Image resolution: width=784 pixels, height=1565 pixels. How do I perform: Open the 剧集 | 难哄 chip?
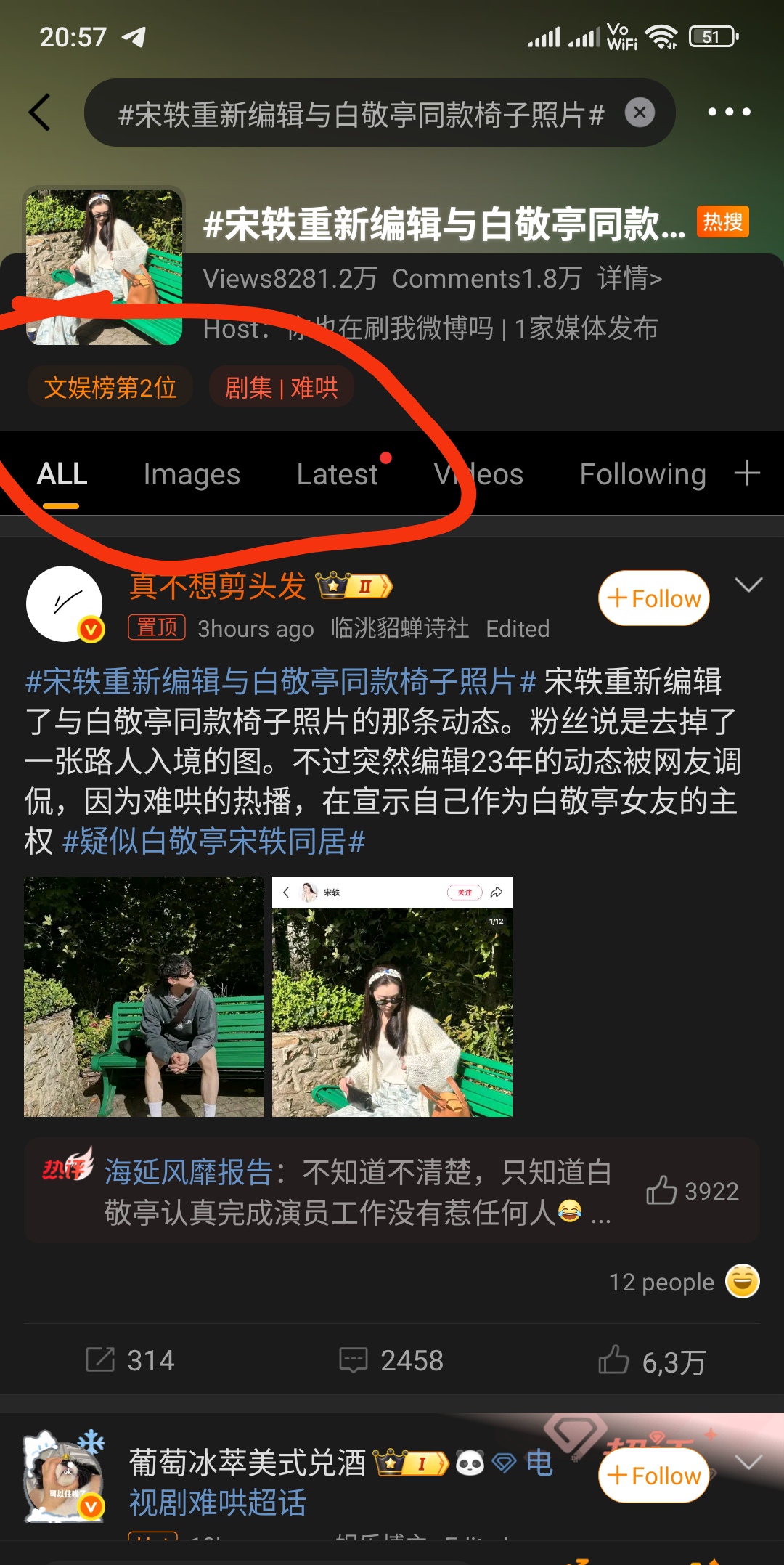pyautogui.click(x=281, y=387)
